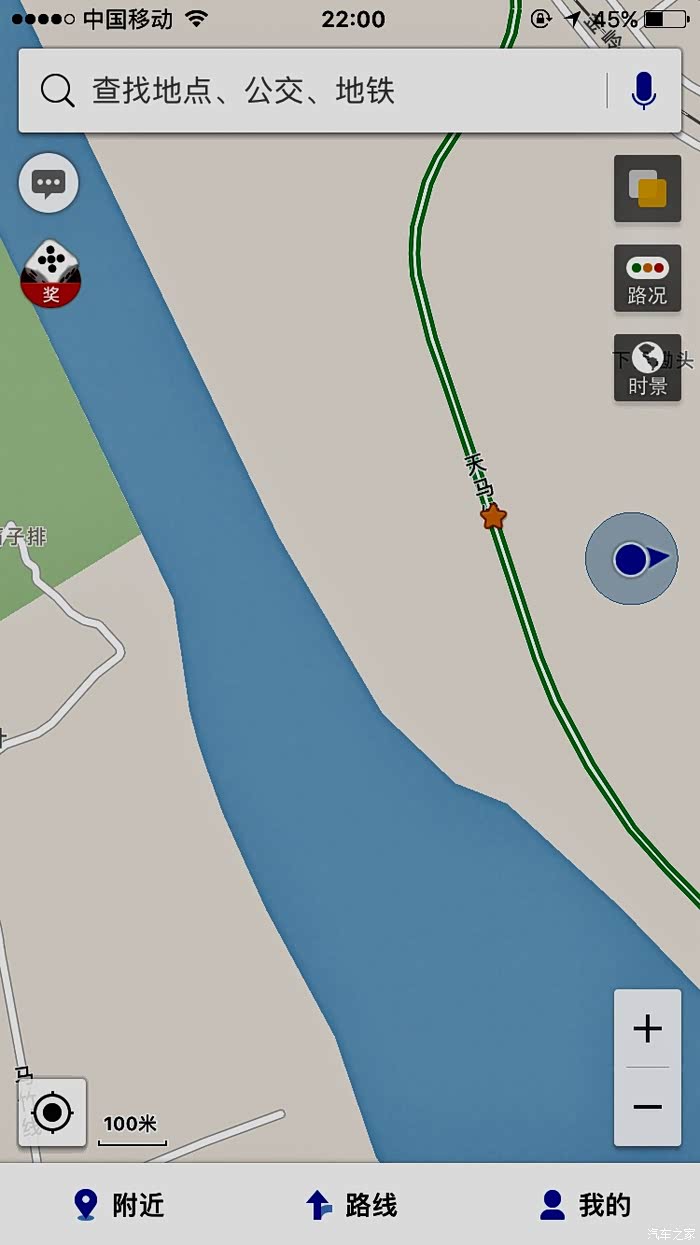Start voice search with the microphone
The width and height of the screenshot is (700, 1245).
coord(643,91)
